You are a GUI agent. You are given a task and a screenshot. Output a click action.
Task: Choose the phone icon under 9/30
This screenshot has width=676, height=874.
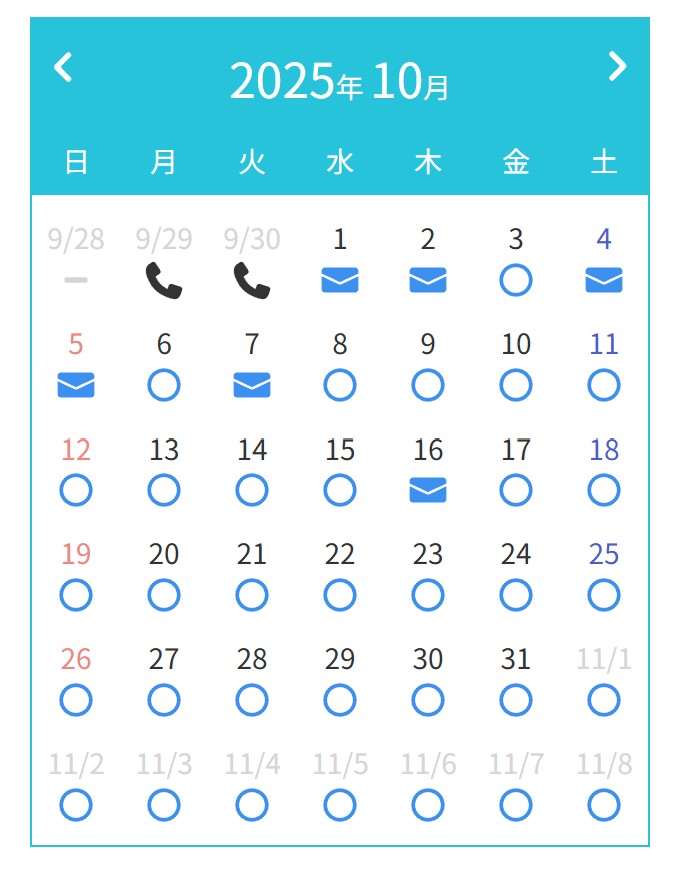coord(252,280)
